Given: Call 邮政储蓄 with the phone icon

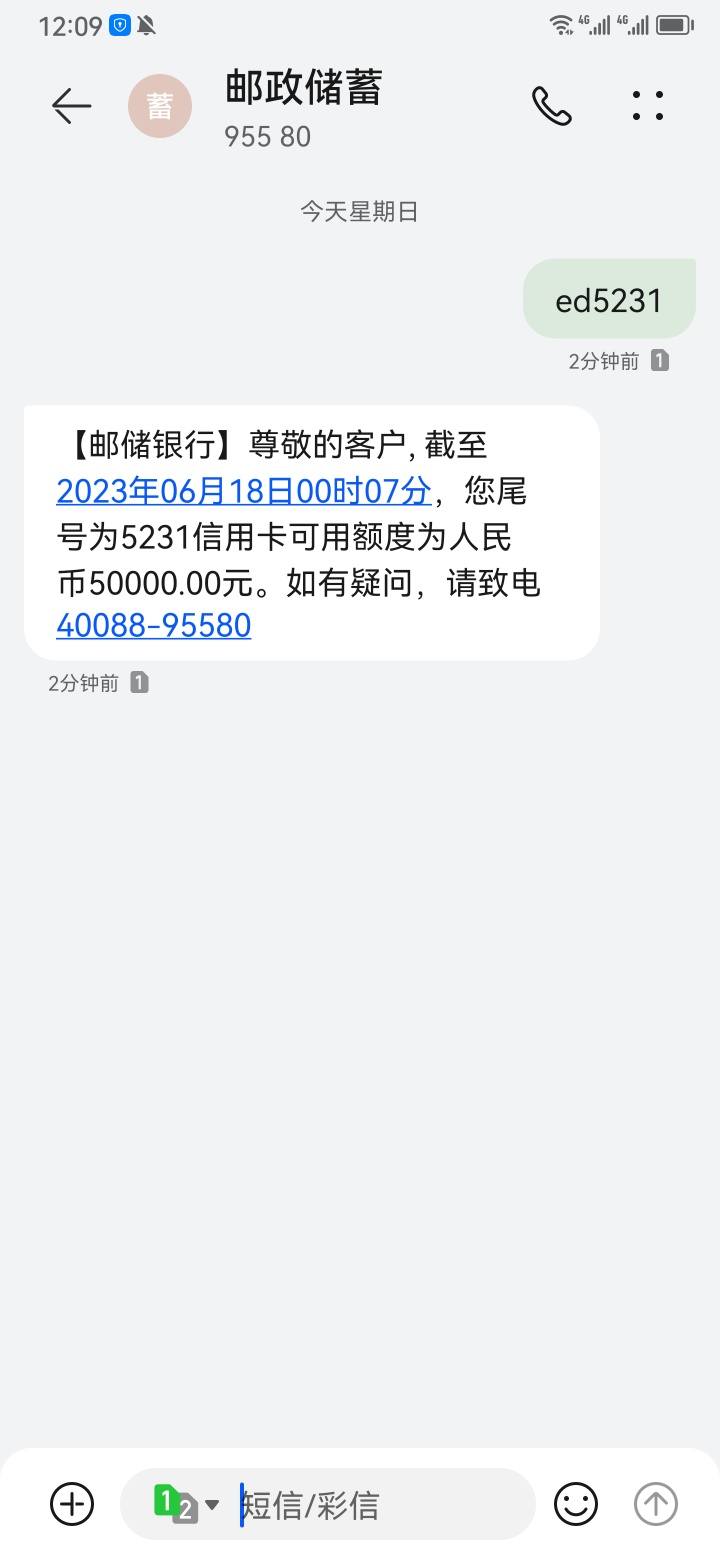Looking at the screenshot, I should point(551,106).
